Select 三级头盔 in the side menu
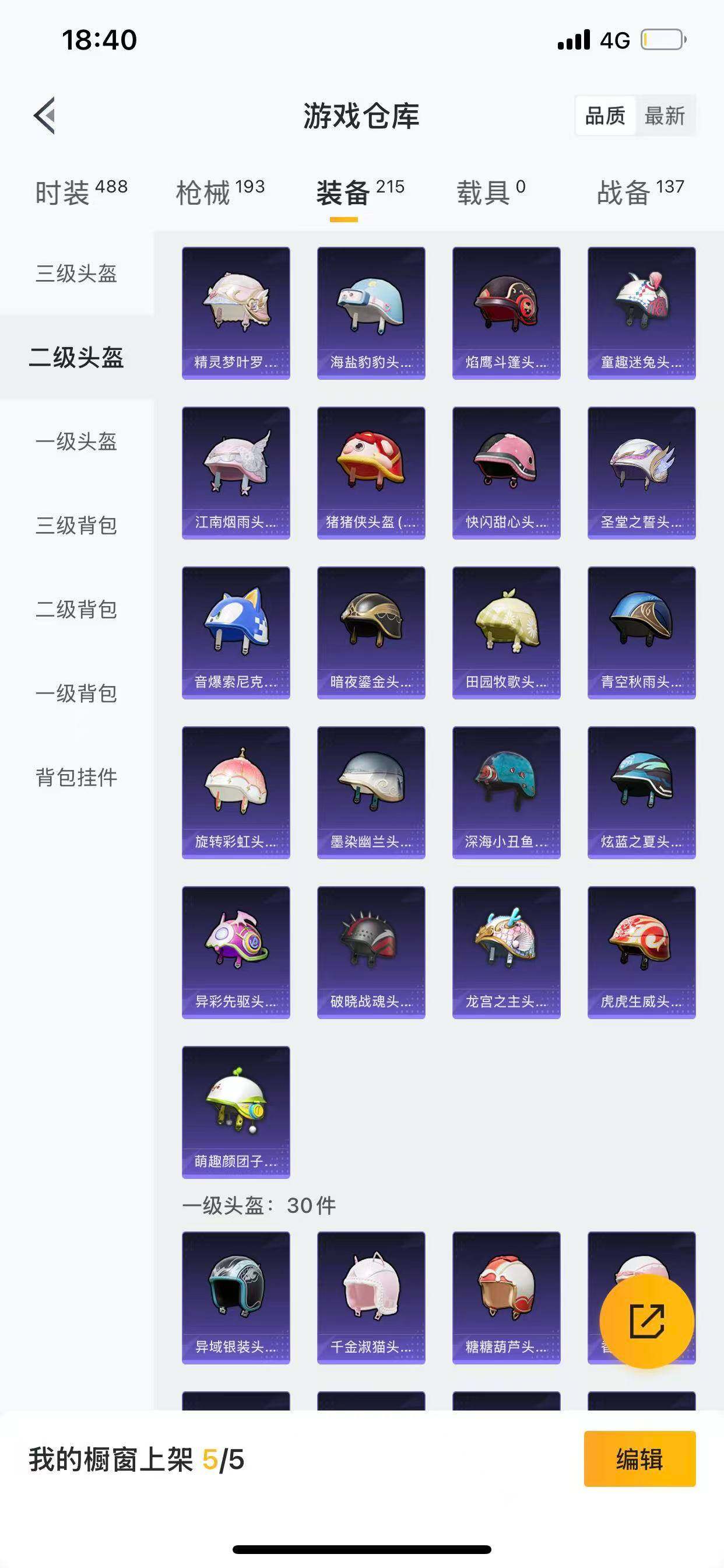 tap(77, 274)
